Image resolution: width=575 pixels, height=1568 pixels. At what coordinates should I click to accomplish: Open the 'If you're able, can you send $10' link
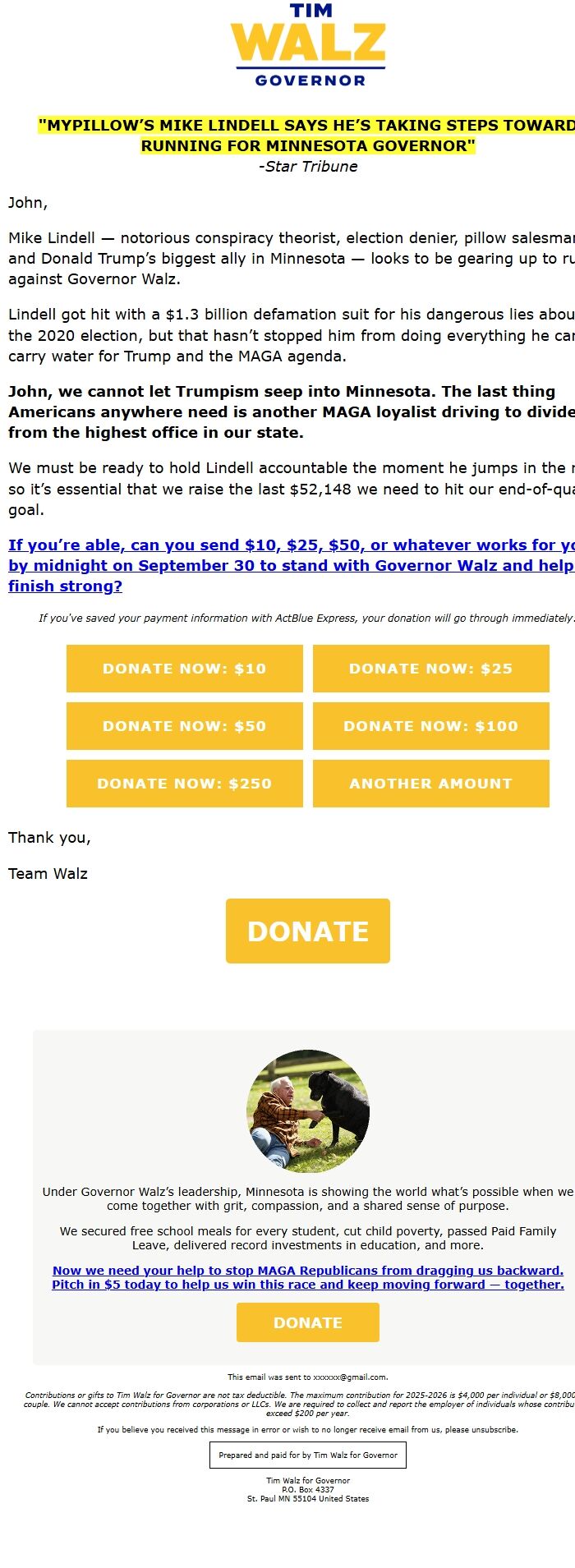(x=287, y=565)
